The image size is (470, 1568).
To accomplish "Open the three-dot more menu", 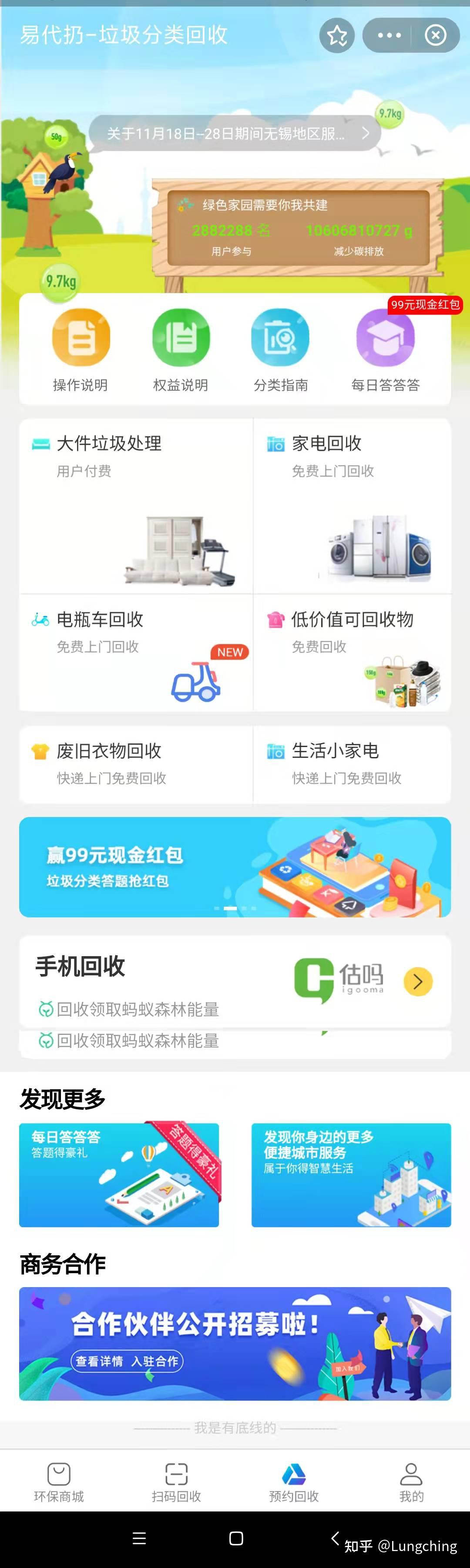I will pos(389,35).
